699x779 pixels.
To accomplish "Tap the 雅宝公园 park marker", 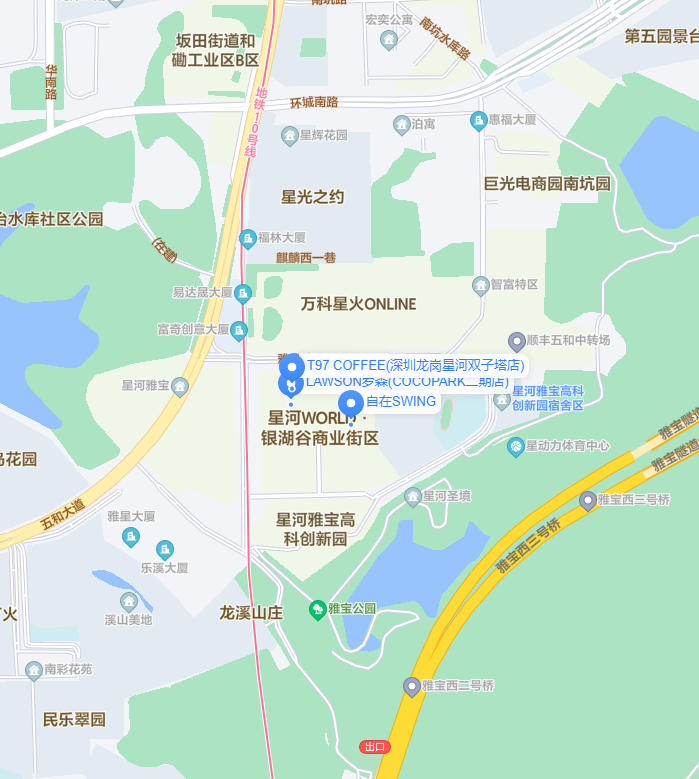I will [x=318, y=608].
